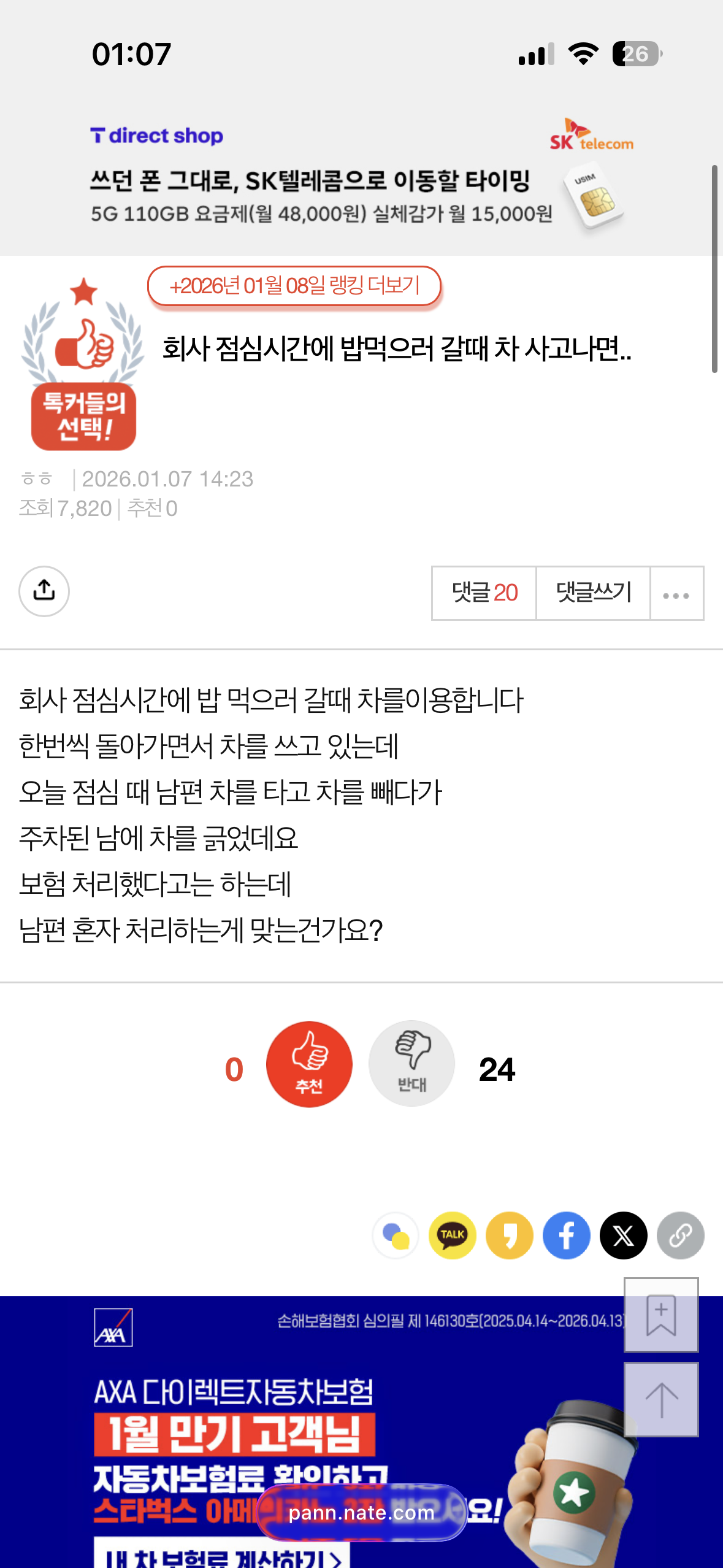Tap the pann.nate.com address pill
723x1568 pixels.
pyautogui.click(x=362, y=1513)
